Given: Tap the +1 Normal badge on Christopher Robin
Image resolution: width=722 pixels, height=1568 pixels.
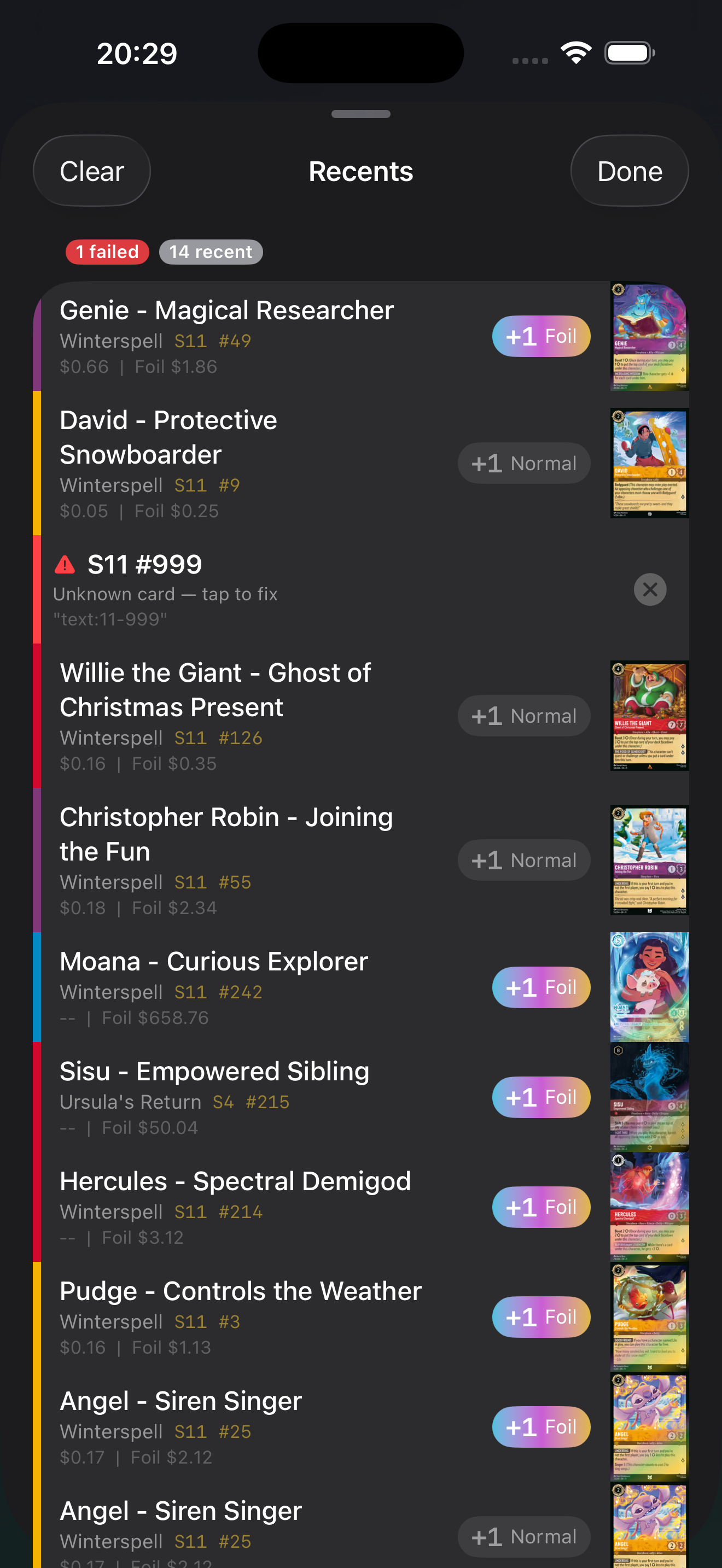Looking at the screenshot, I should [523, 859].
